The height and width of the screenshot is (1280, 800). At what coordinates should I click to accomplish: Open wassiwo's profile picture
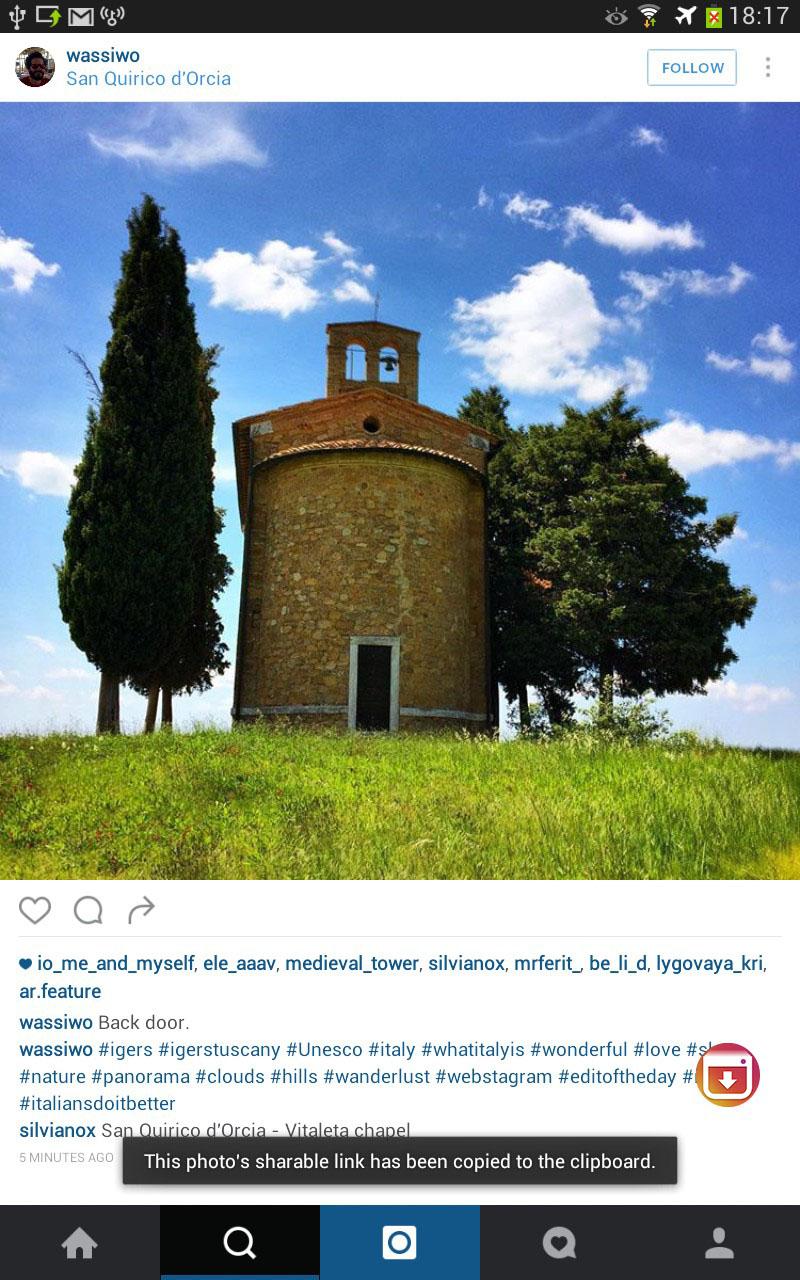pyautogui.click(x=35, y=67)
